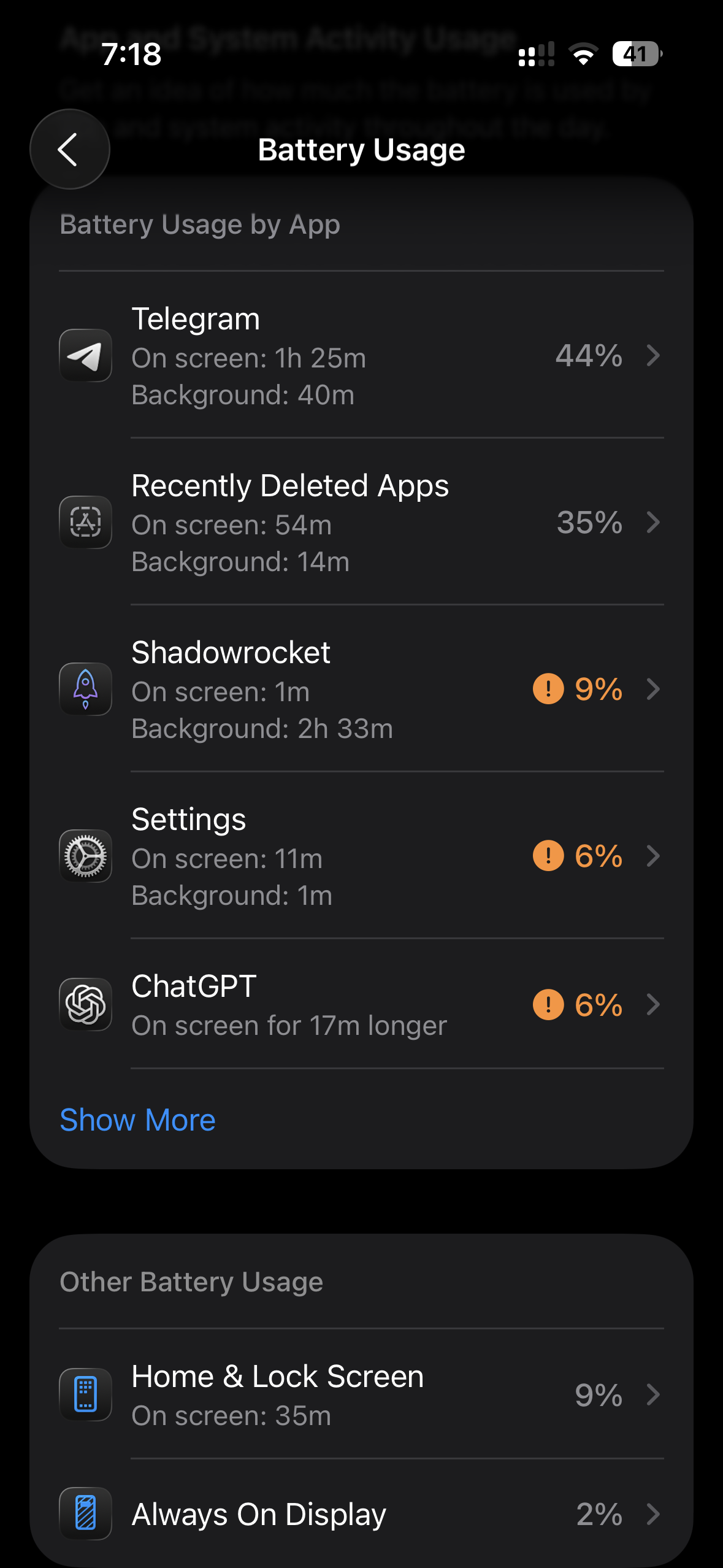The image size is (723, 1568).
Task: Open Shadowrocket battery usage details
Action: (x=361, y=690)
